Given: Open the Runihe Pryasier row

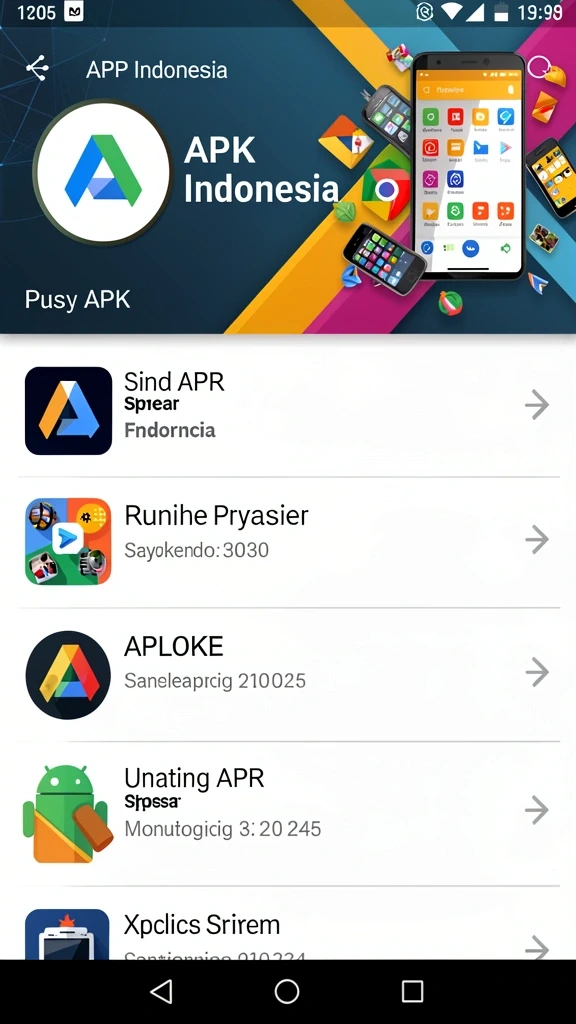Looking at the screenshot, I should point(288,542).
